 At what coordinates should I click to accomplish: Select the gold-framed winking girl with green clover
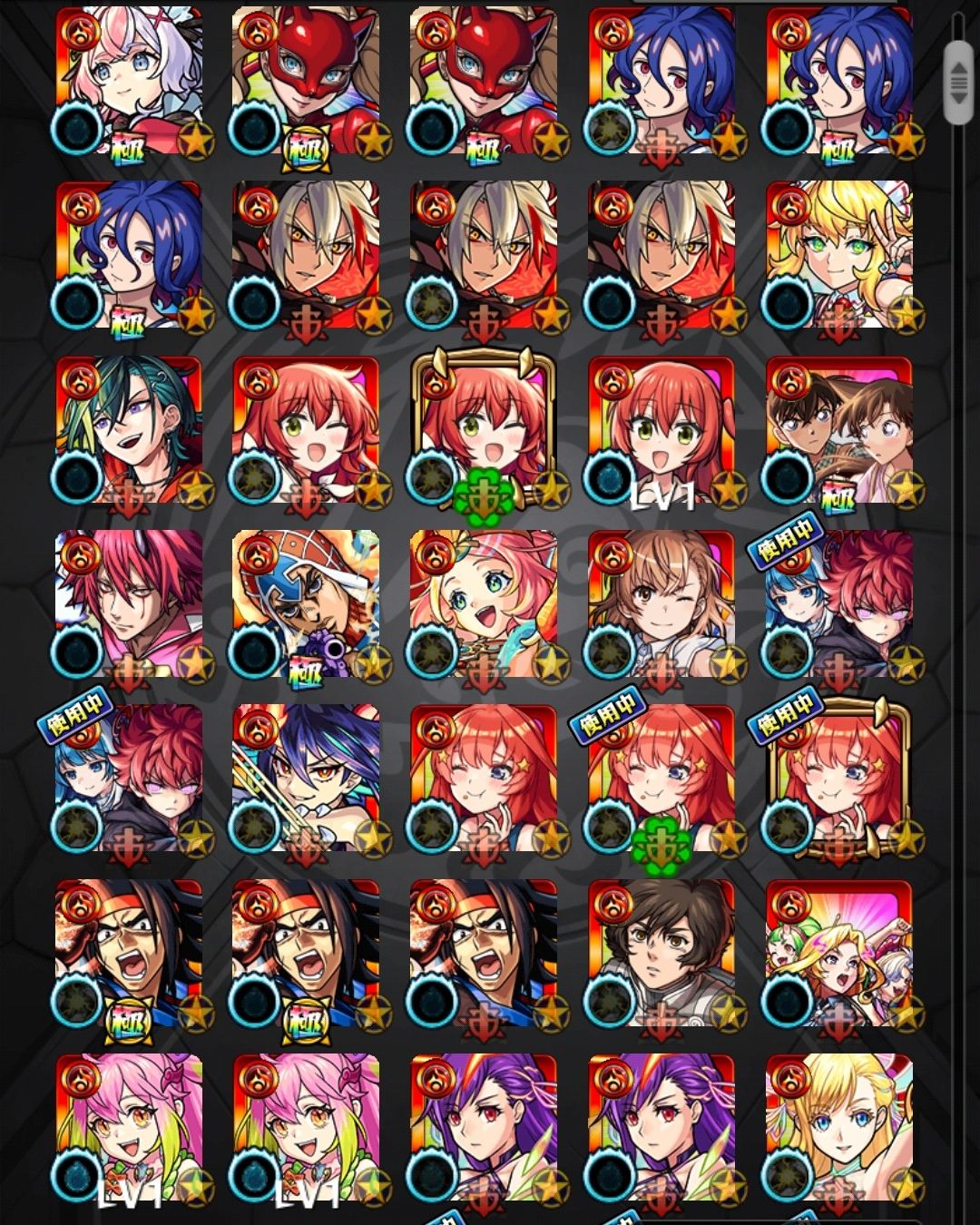(484, 431)
